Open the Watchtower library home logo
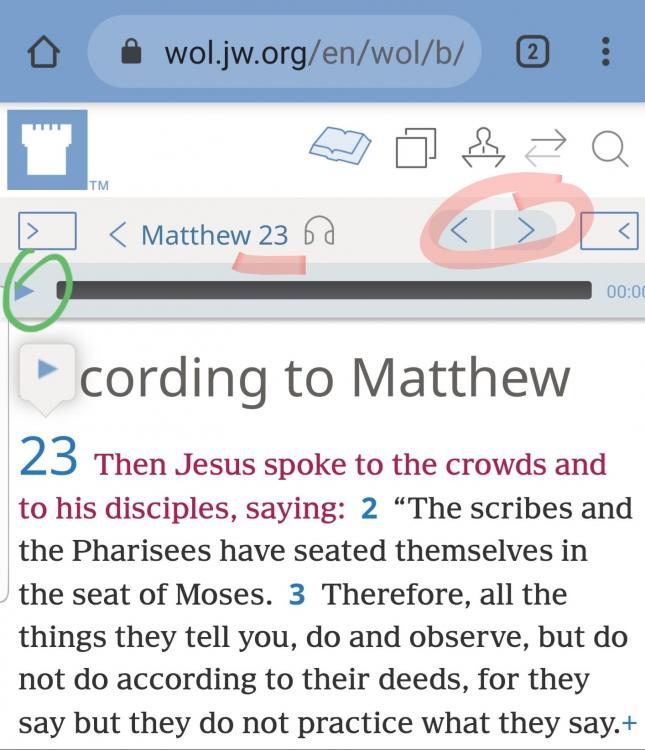Viewport: 645px width, 750px height. pos(47,150)
